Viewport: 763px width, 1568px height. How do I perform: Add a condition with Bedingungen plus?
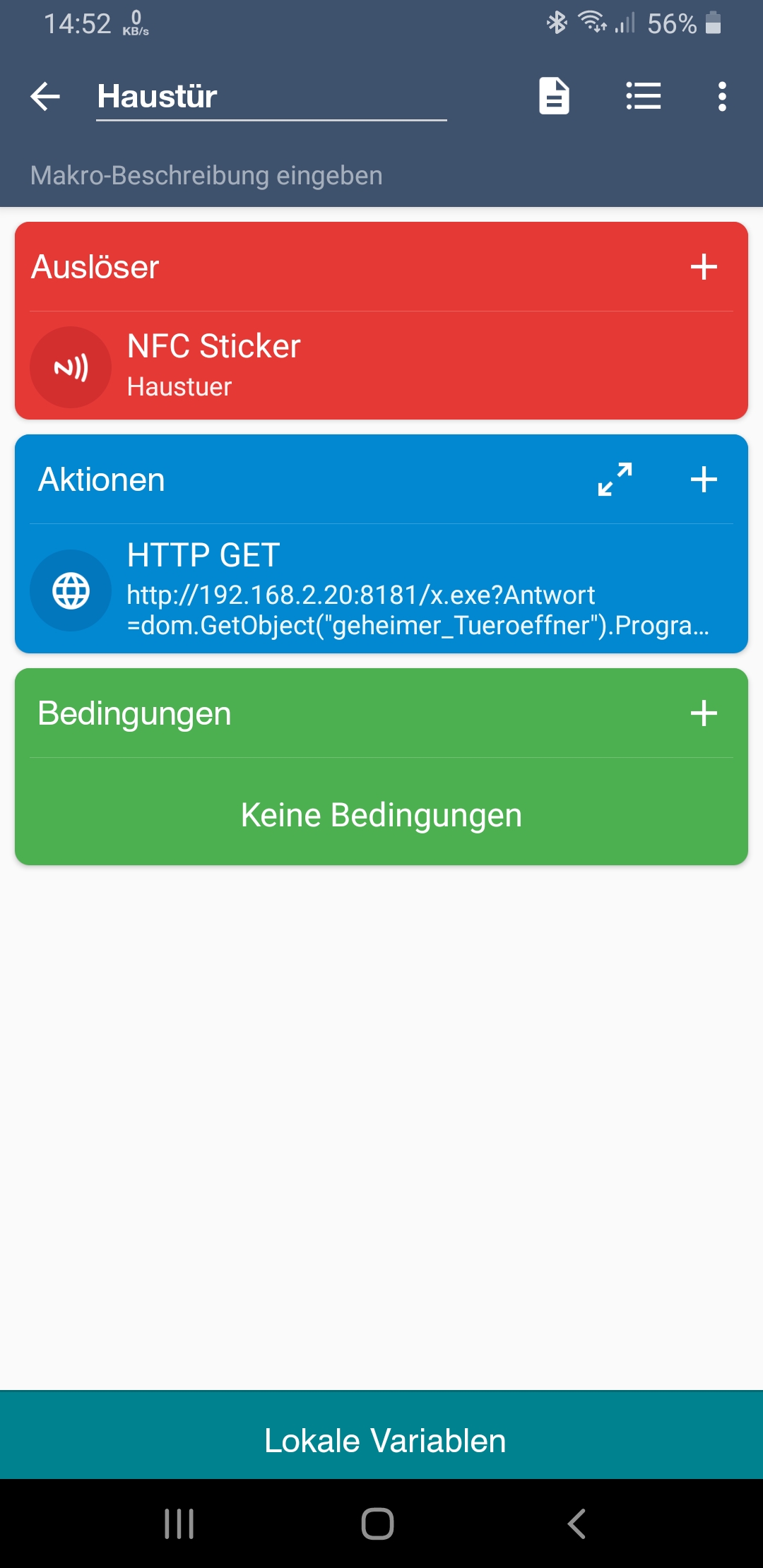(704, 713)
